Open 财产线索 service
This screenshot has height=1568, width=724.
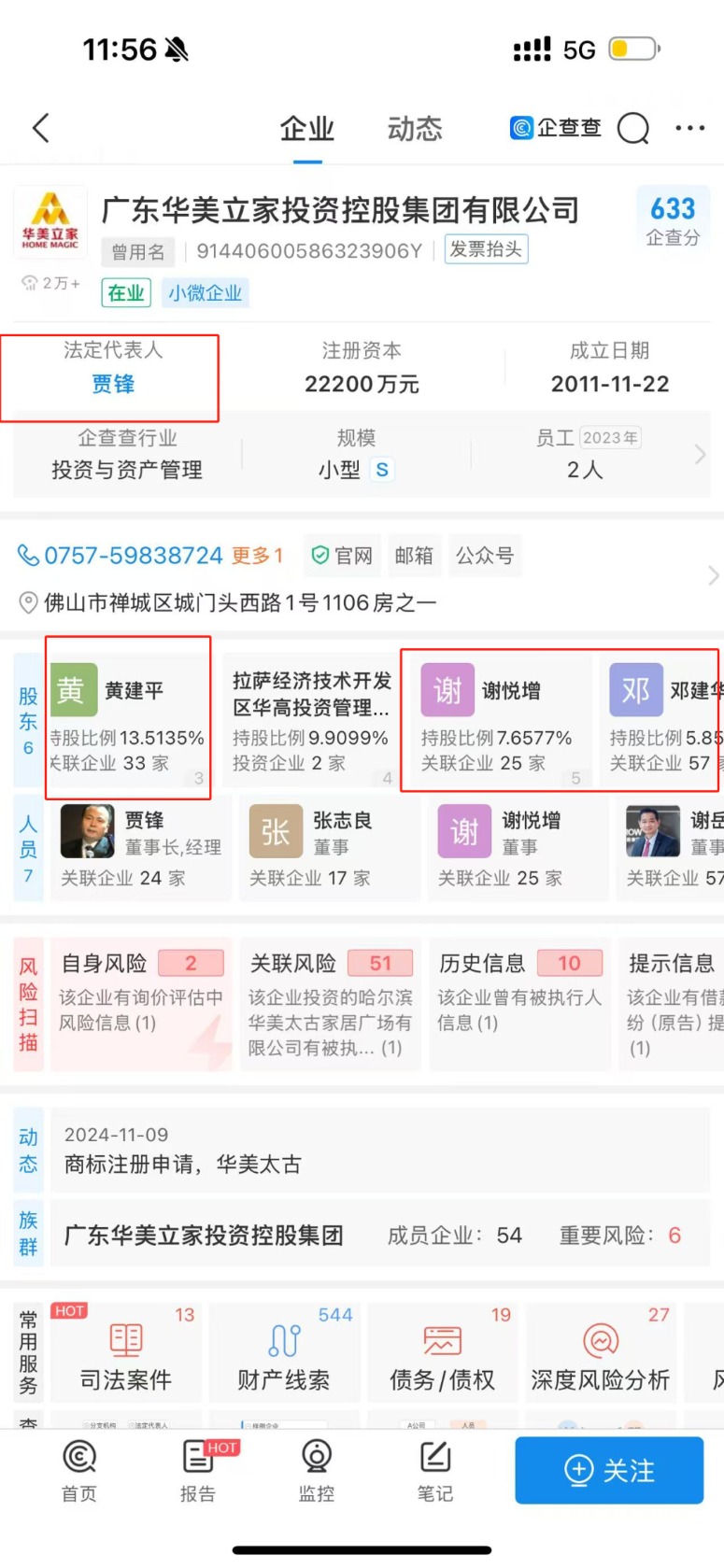[284, 1354]
